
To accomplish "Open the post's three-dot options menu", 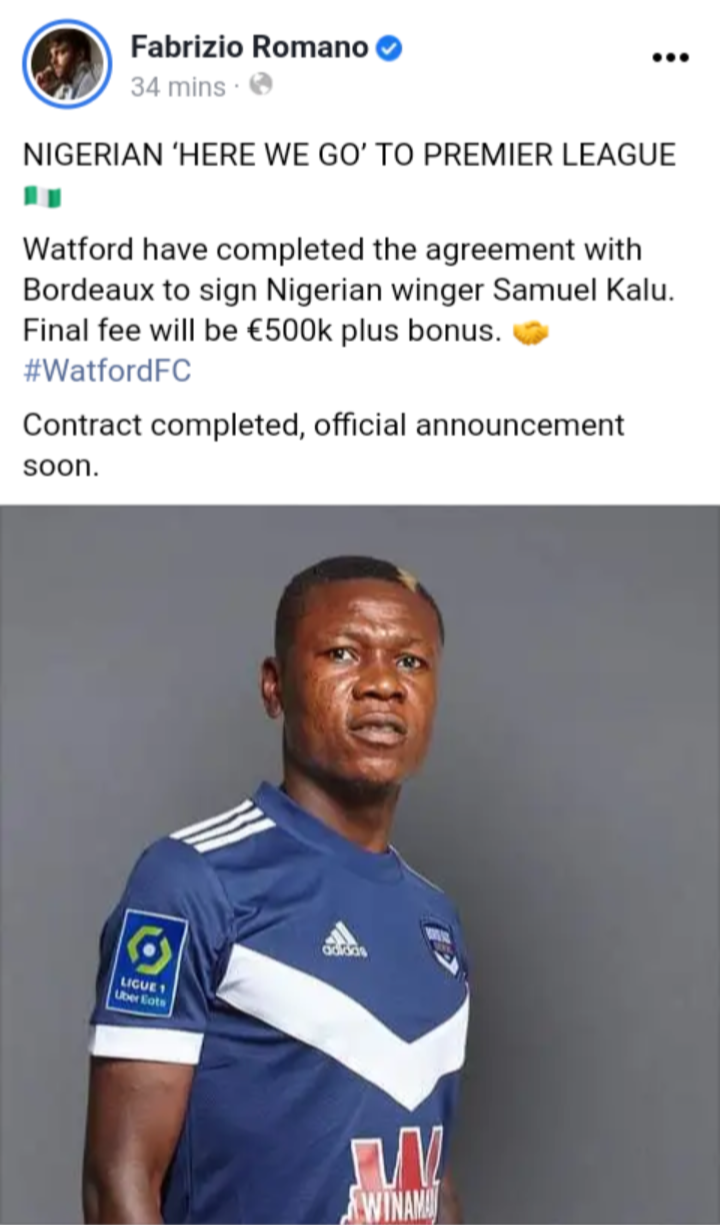I will tap(670, 58).
